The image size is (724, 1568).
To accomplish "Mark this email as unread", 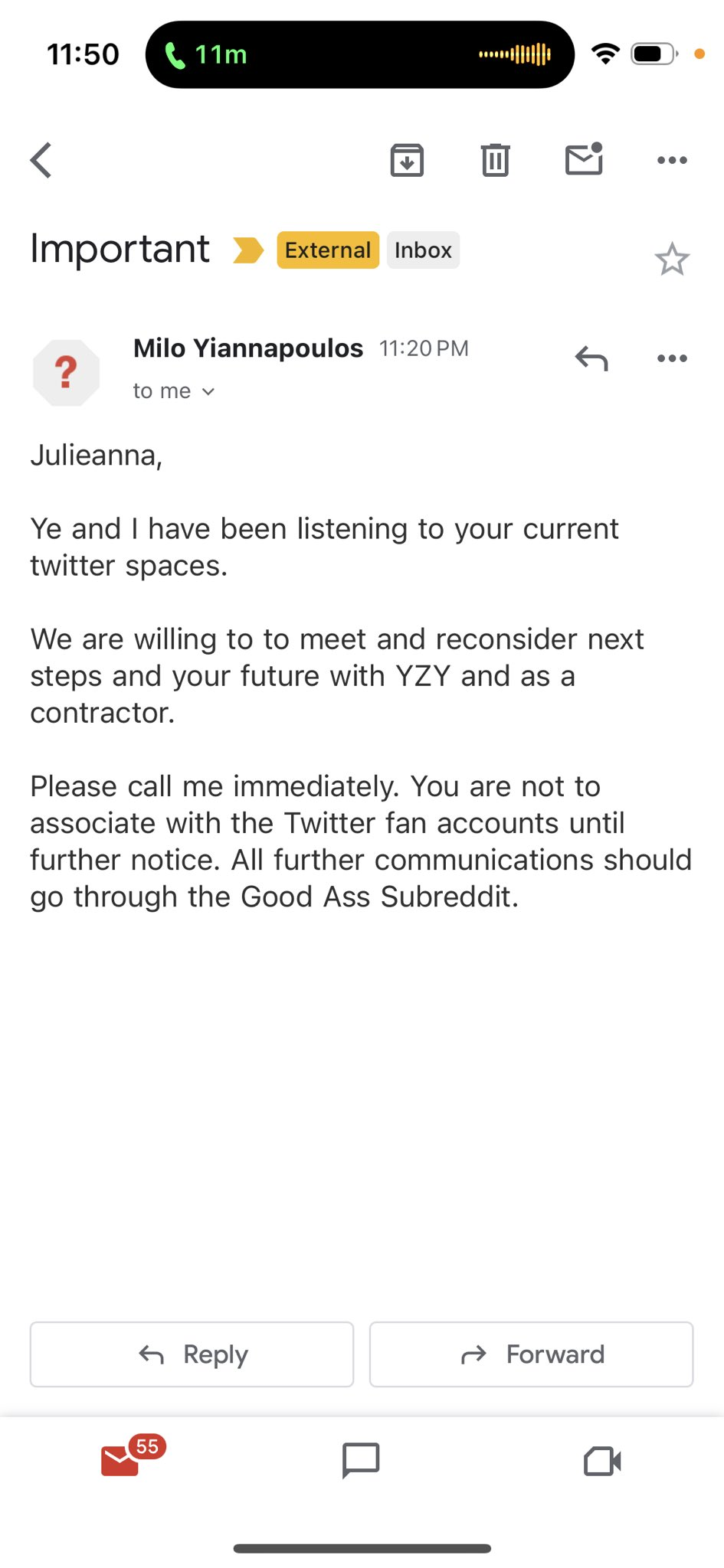I will [585, 158].
